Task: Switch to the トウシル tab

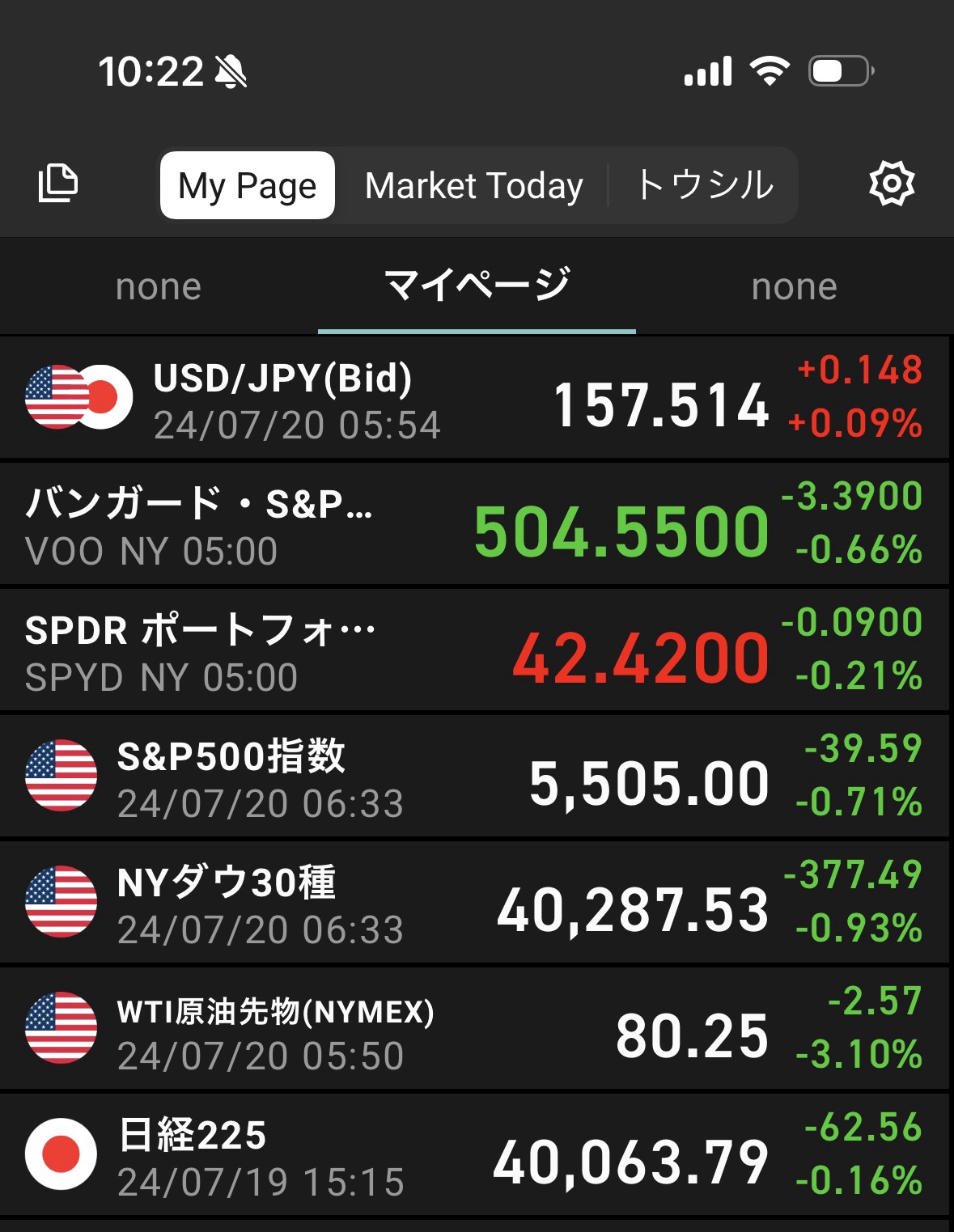Action: tap(704, 185)
